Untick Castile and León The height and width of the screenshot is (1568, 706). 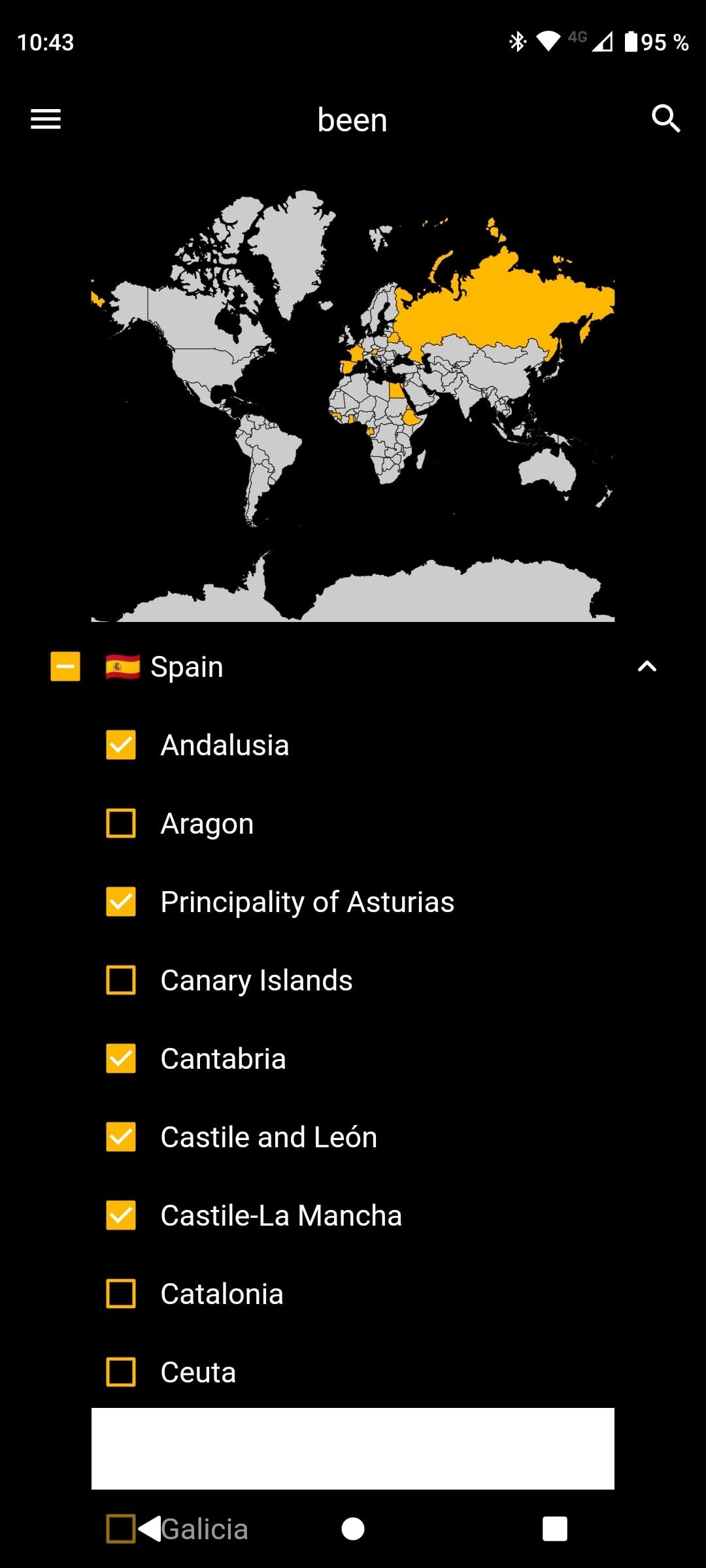[x=121, y=1137]
